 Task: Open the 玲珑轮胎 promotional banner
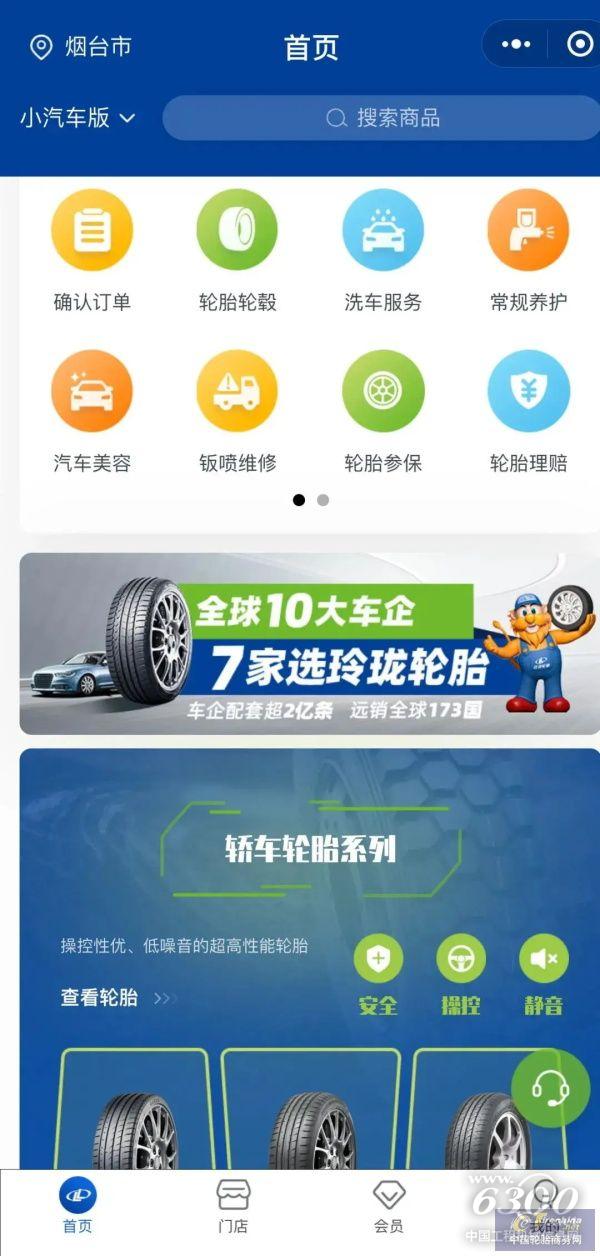[309, 644]
